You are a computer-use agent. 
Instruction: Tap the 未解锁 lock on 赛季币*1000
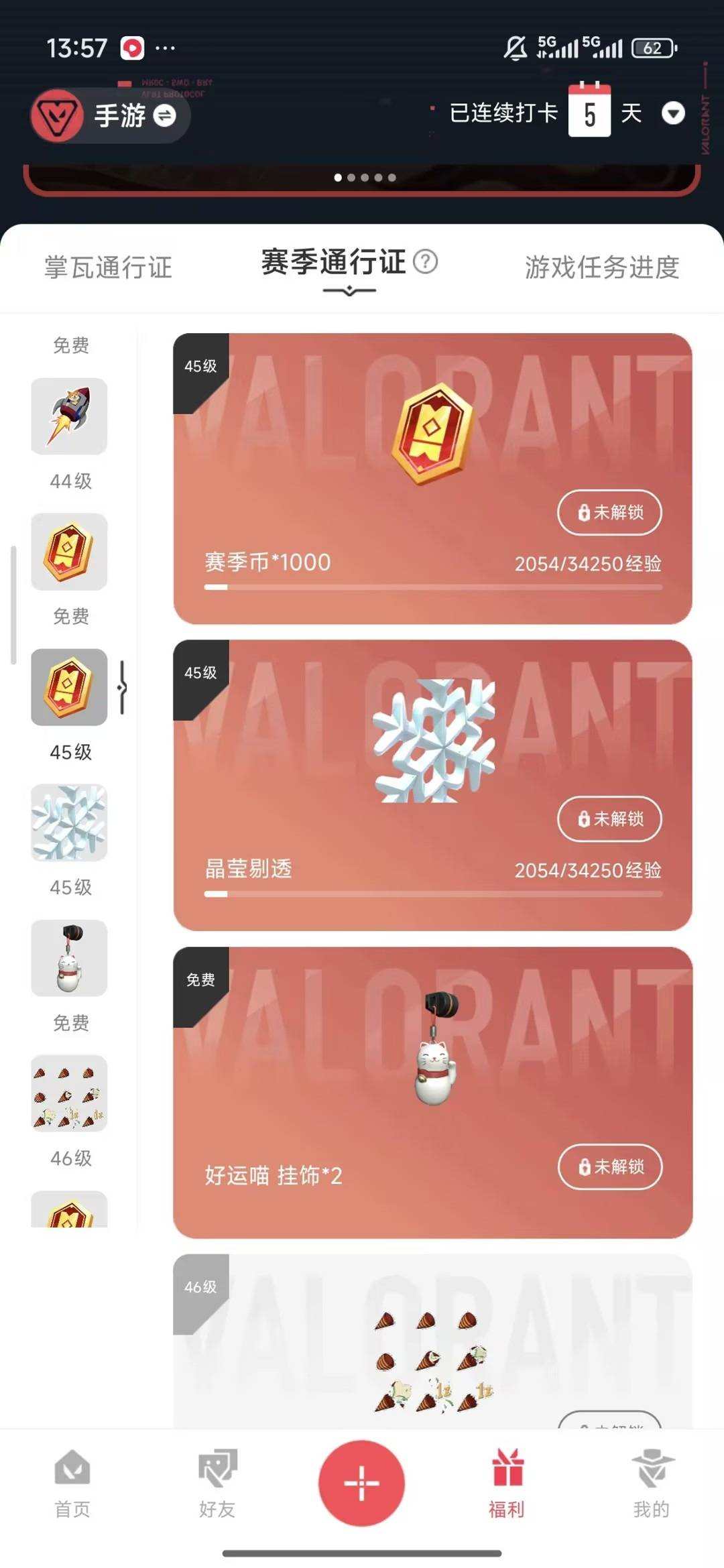609,513
